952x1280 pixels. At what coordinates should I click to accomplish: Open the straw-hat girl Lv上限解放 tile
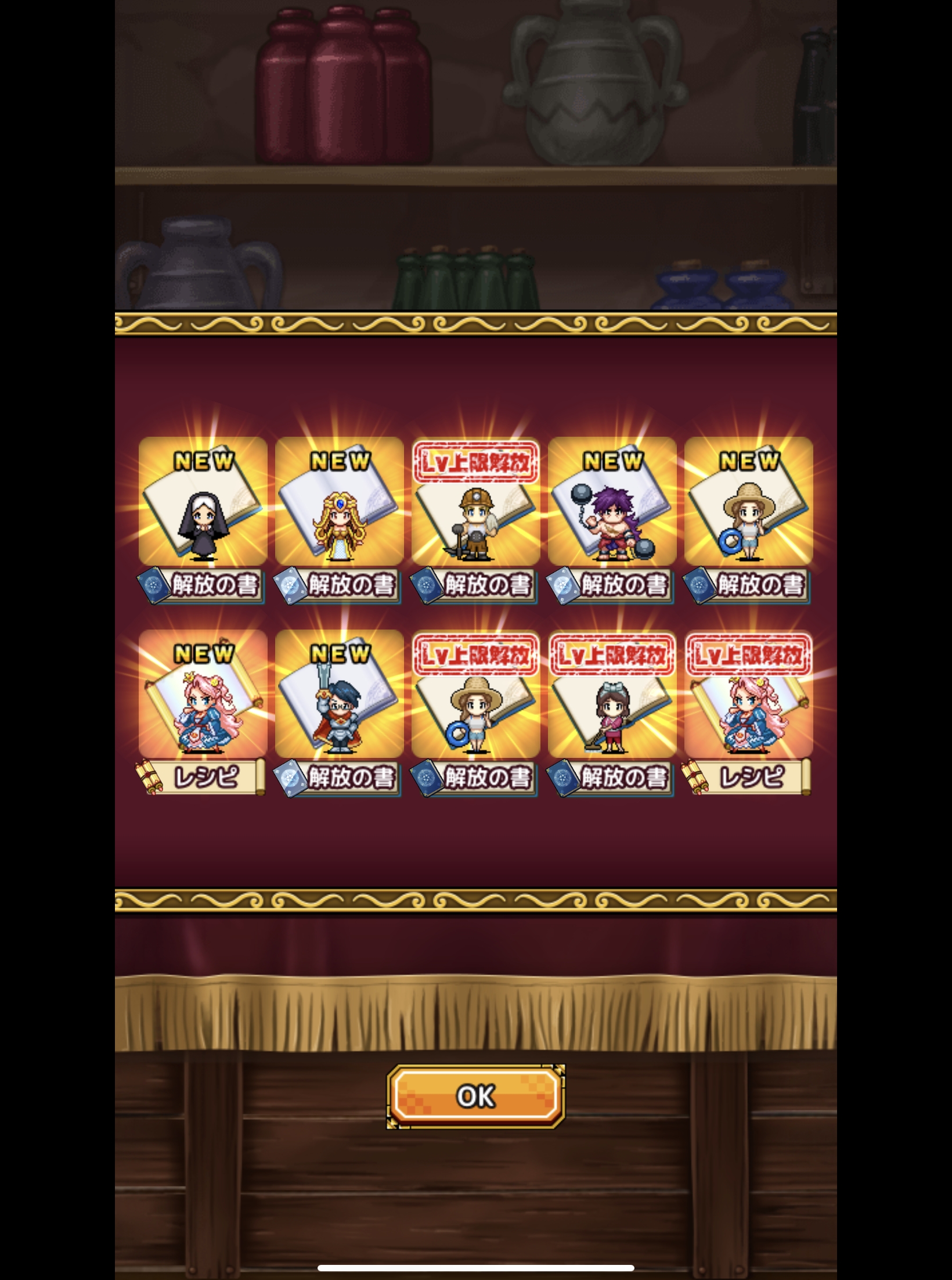(475, 695)
